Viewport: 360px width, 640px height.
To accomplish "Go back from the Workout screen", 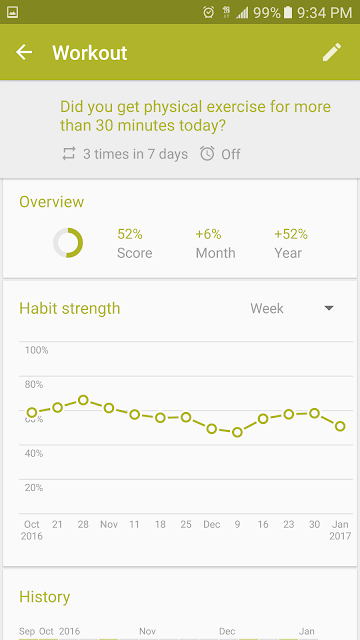I will coord(24,52).
